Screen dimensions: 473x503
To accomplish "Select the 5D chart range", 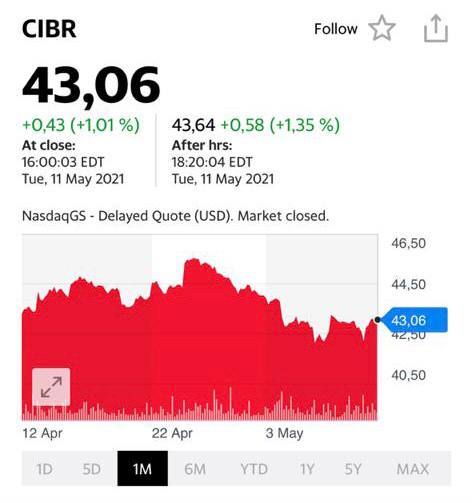I will point(92,469).
